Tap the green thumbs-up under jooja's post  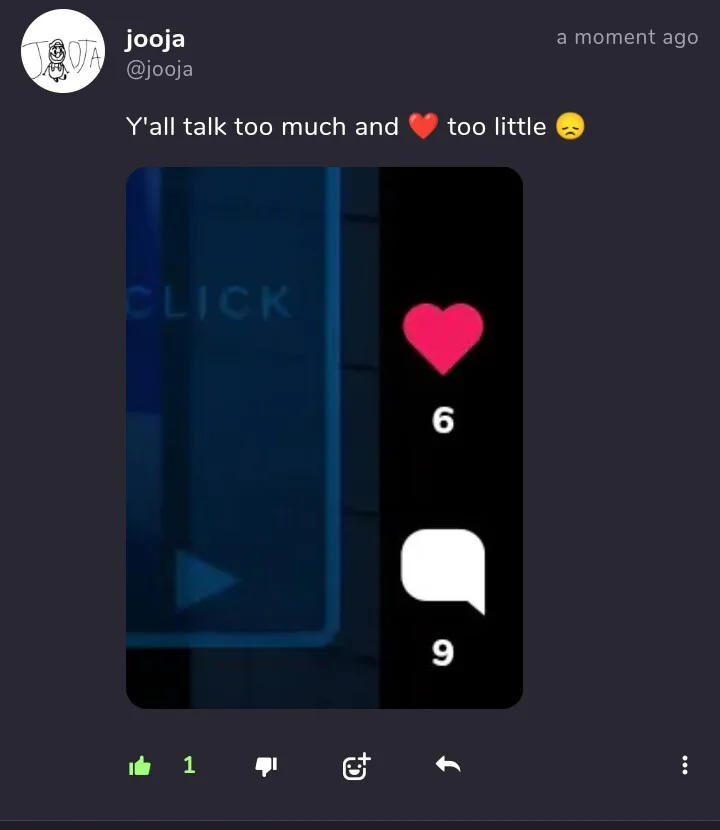click(140, 765)
